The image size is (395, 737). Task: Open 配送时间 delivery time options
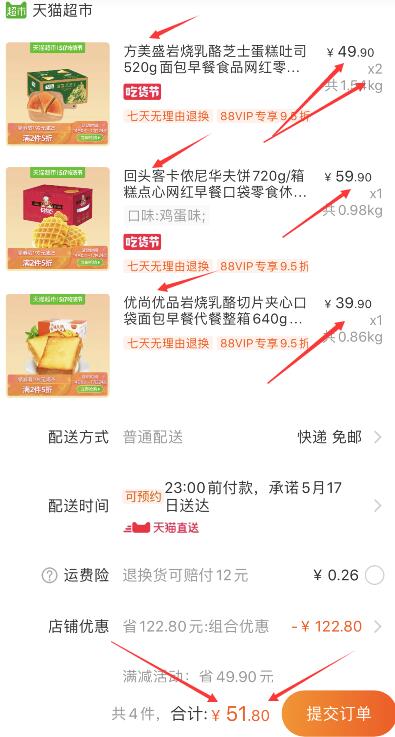(x=198, y=506)
